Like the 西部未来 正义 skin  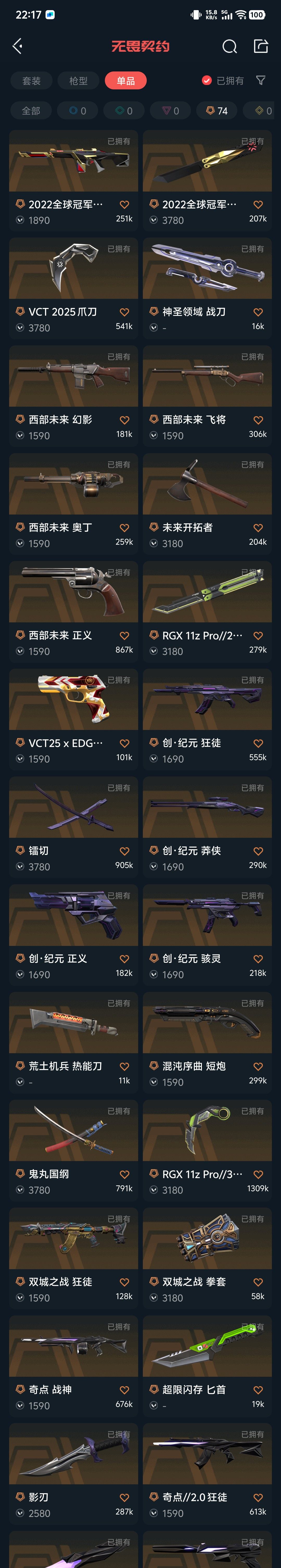point(124,635)
